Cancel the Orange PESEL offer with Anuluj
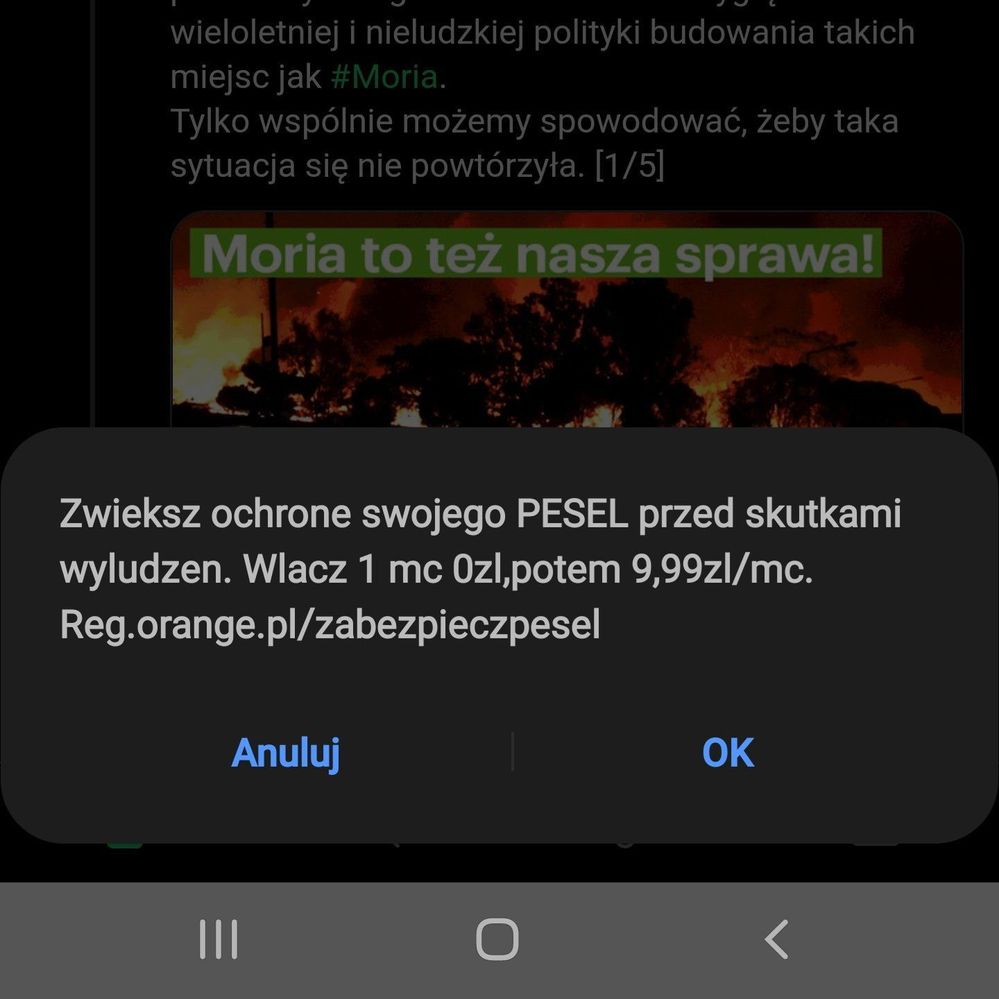Viewport: 999px width, 999px height. point(286,752)
